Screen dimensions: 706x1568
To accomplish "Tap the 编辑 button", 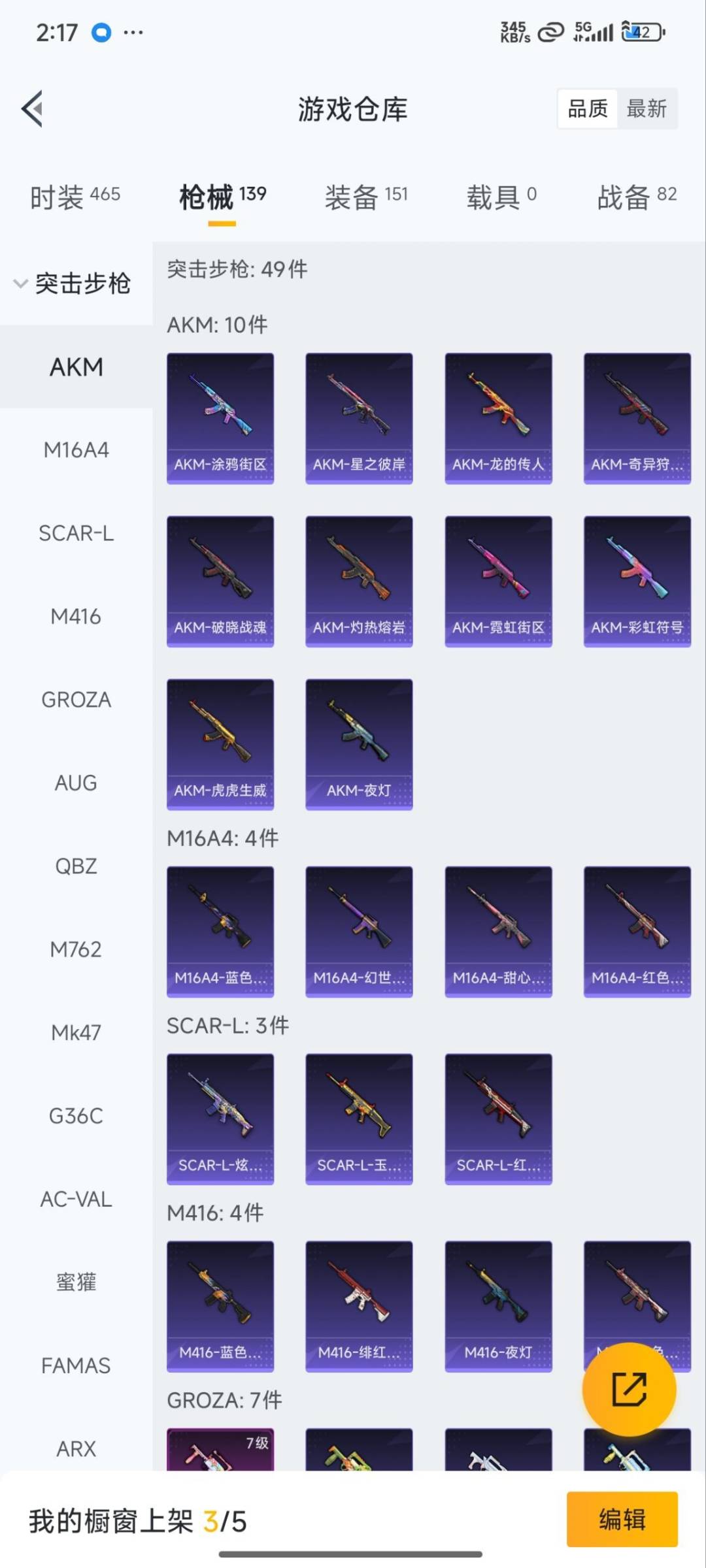I will (622, 1519).
